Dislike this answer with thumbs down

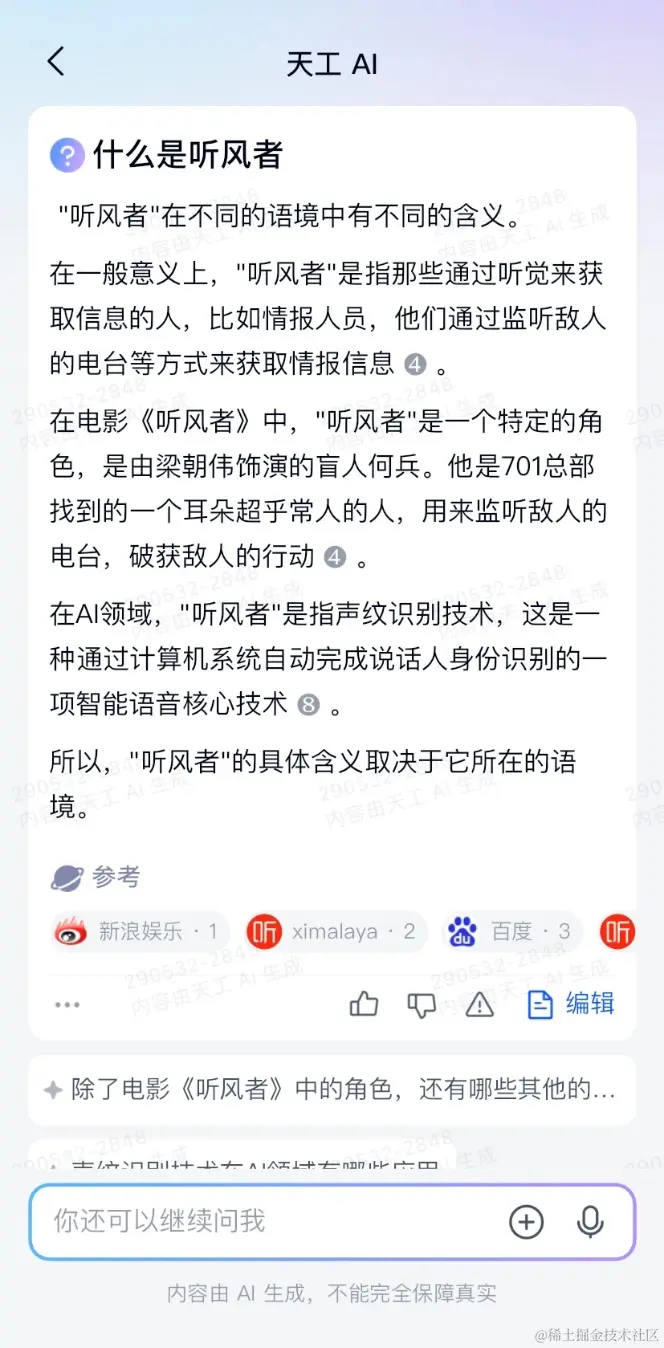tap(422, 1004)
